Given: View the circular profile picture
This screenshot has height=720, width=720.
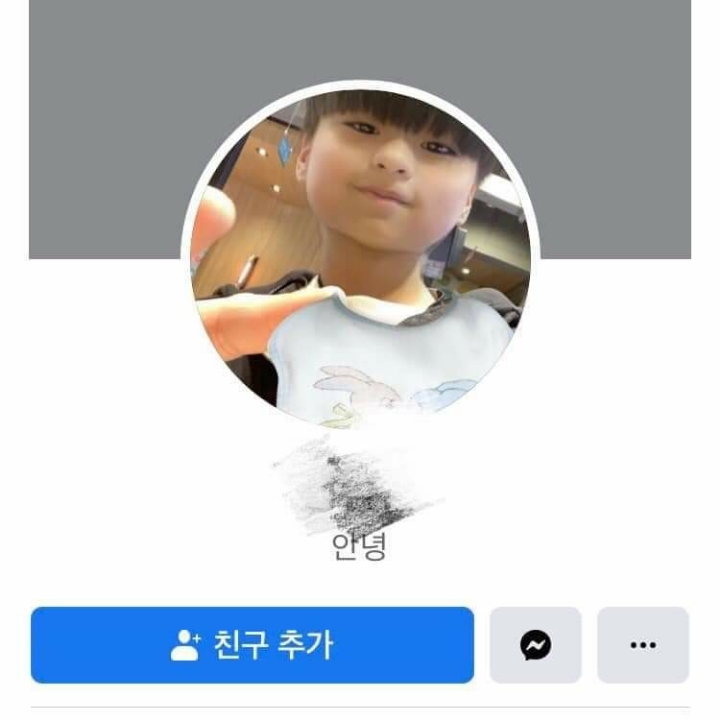Looking at the screenshot, I should [x=360, y=255].
